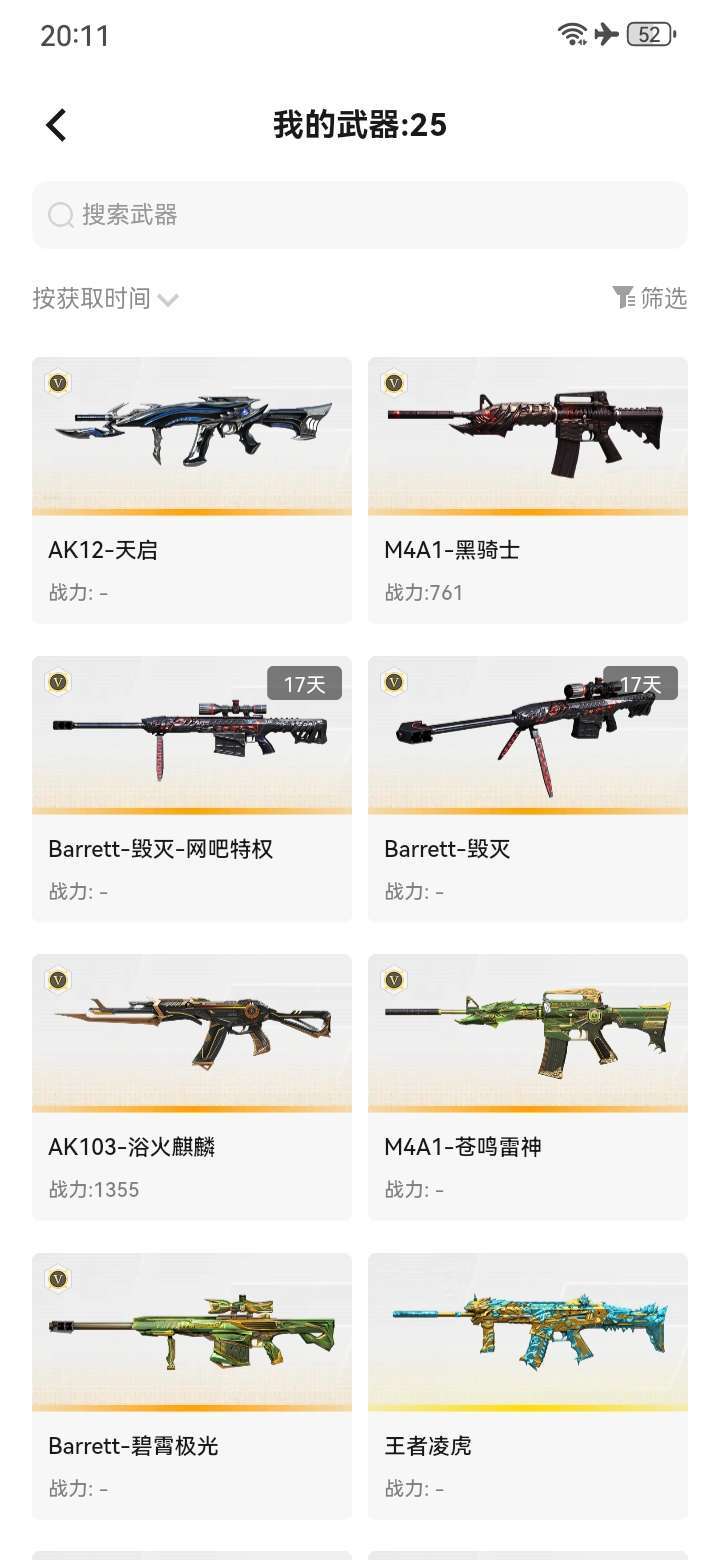The width and height of the screenshot is (720, 1560).
Task: Tap the 搜索武器 search field
Action: coord(360,215)
